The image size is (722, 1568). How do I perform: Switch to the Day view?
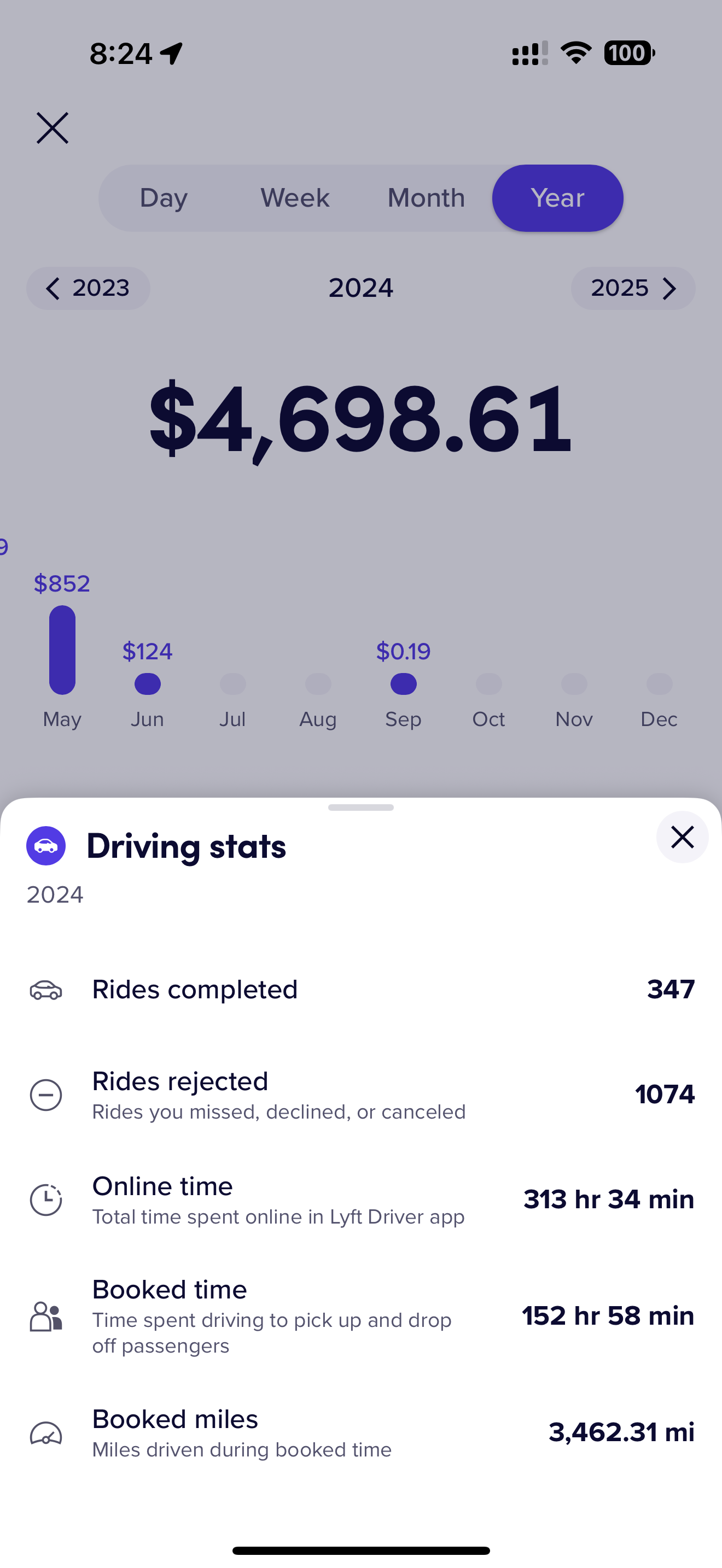point(164,198)
